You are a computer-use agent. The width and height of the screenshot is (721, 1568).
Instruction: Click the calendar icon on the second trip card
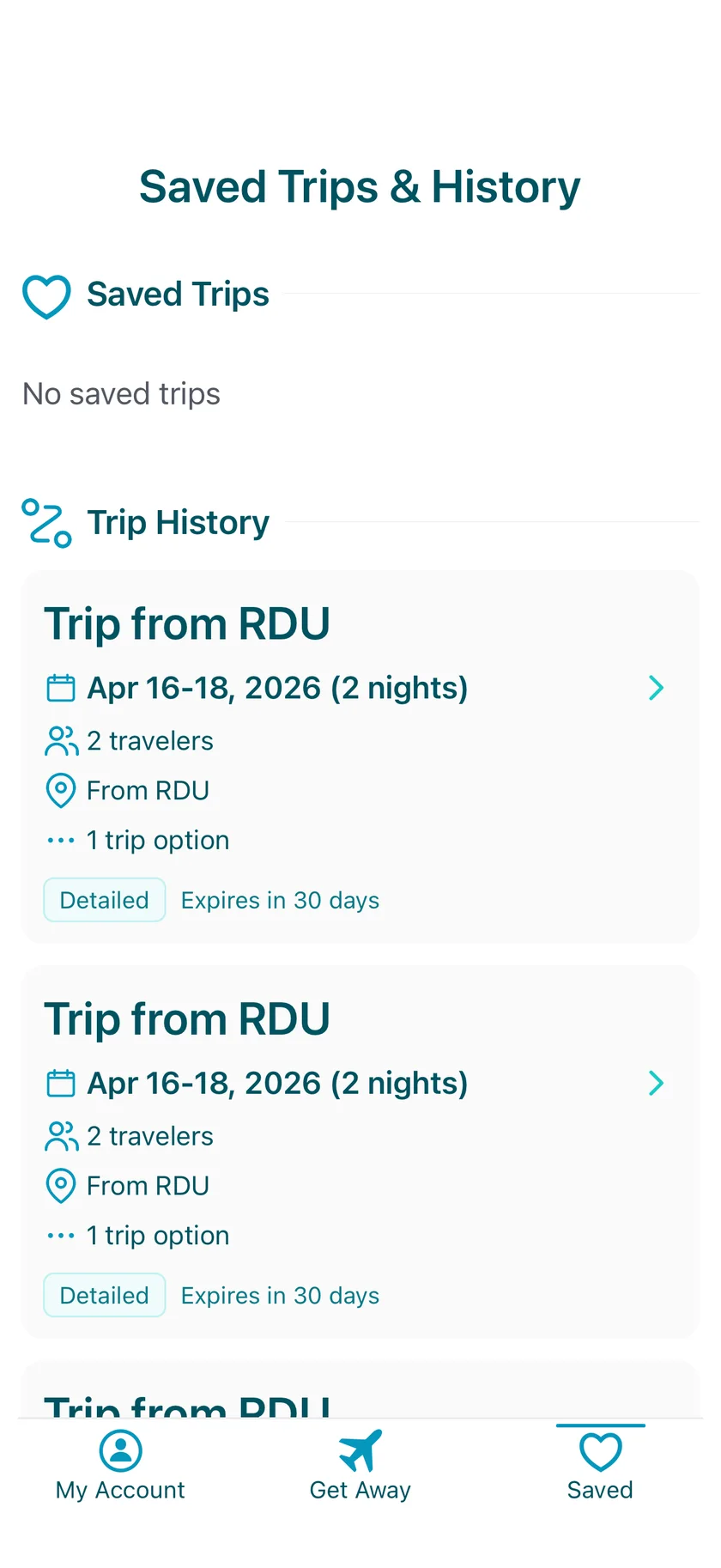60,1082
